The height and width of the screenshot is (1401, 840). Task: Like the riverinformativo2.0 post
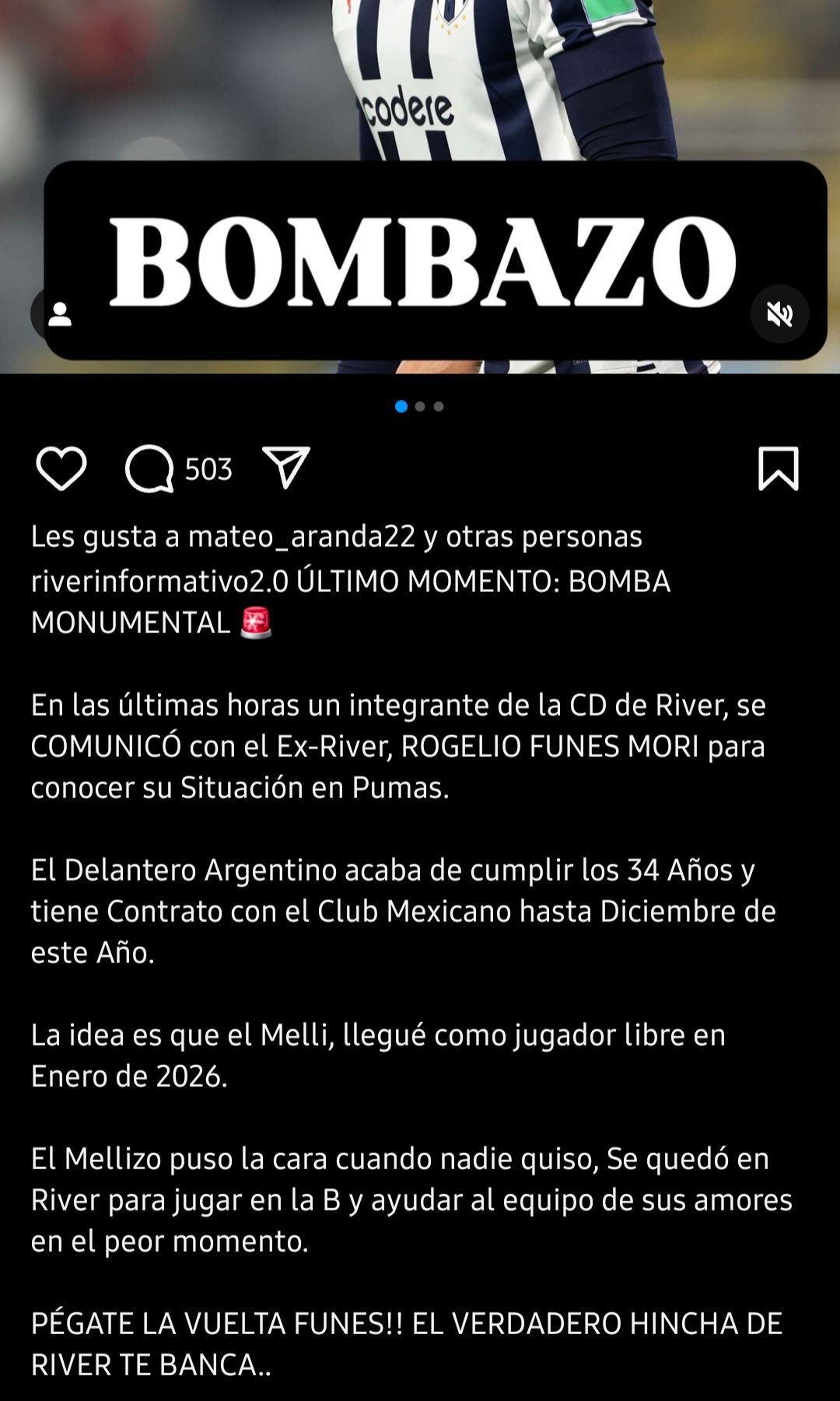[61, 469]
